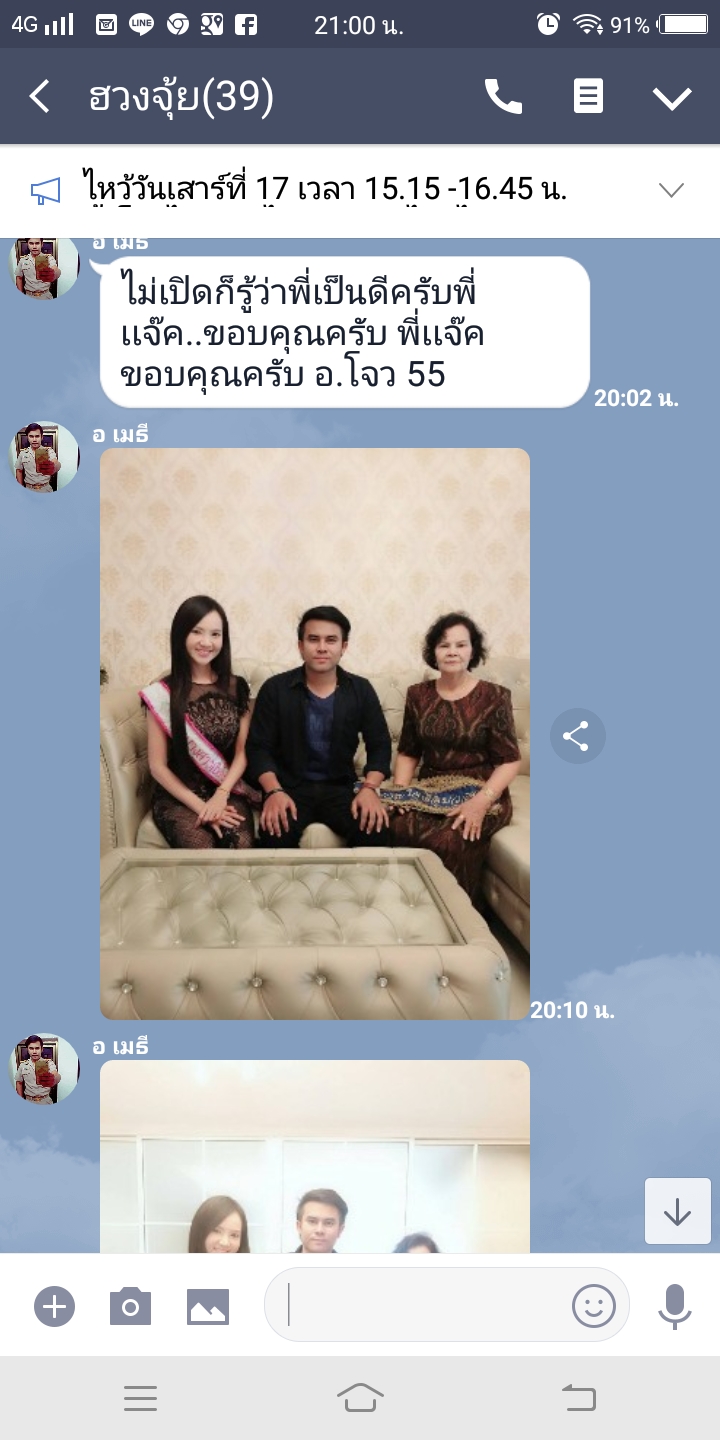Image resolution: width=720 pixels, height=1440 pixels.
Task: Go back from the ฮวงจุ้ย chat
Action: (40, 97)
